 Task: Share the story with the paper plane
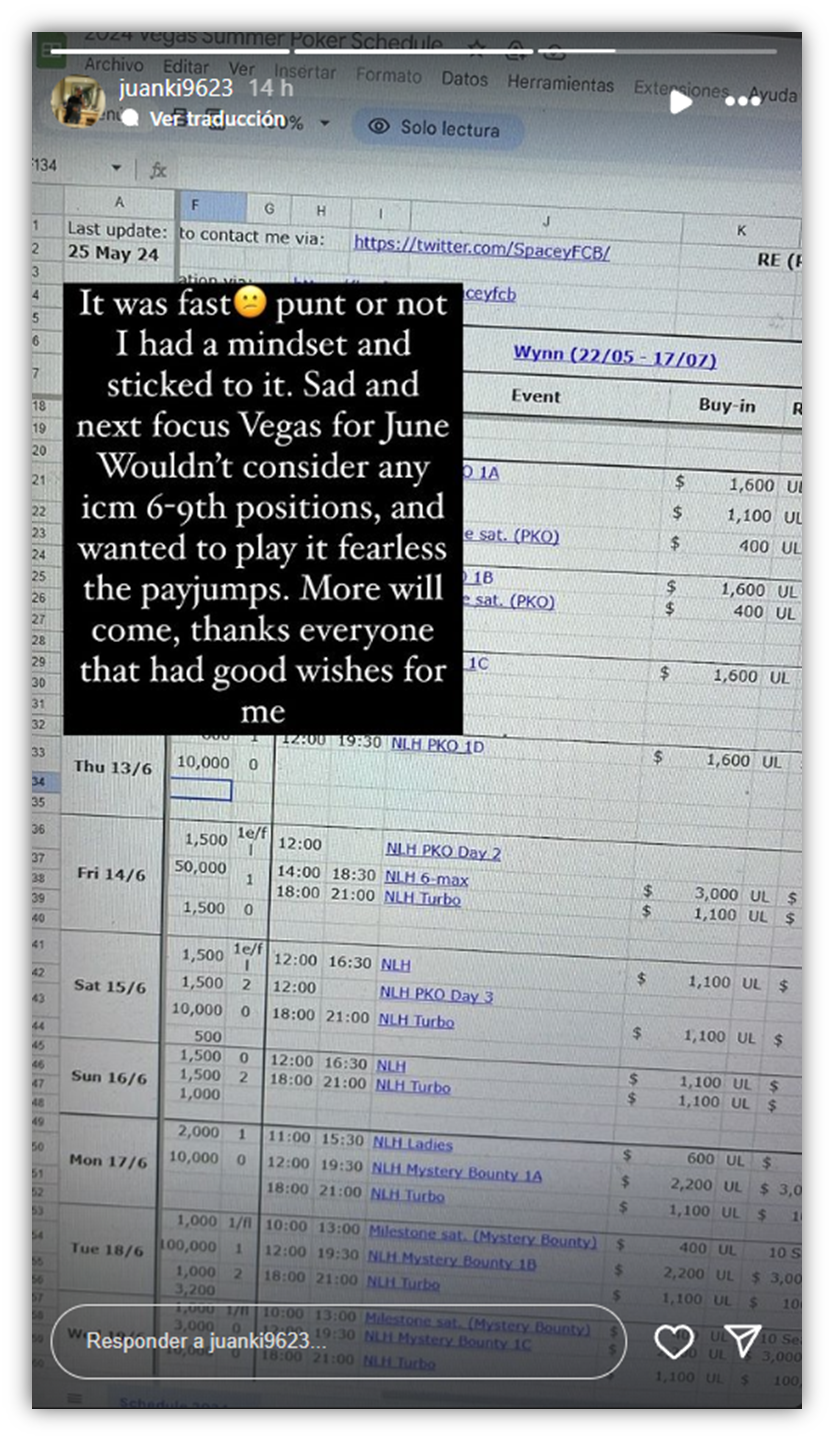742,1342
